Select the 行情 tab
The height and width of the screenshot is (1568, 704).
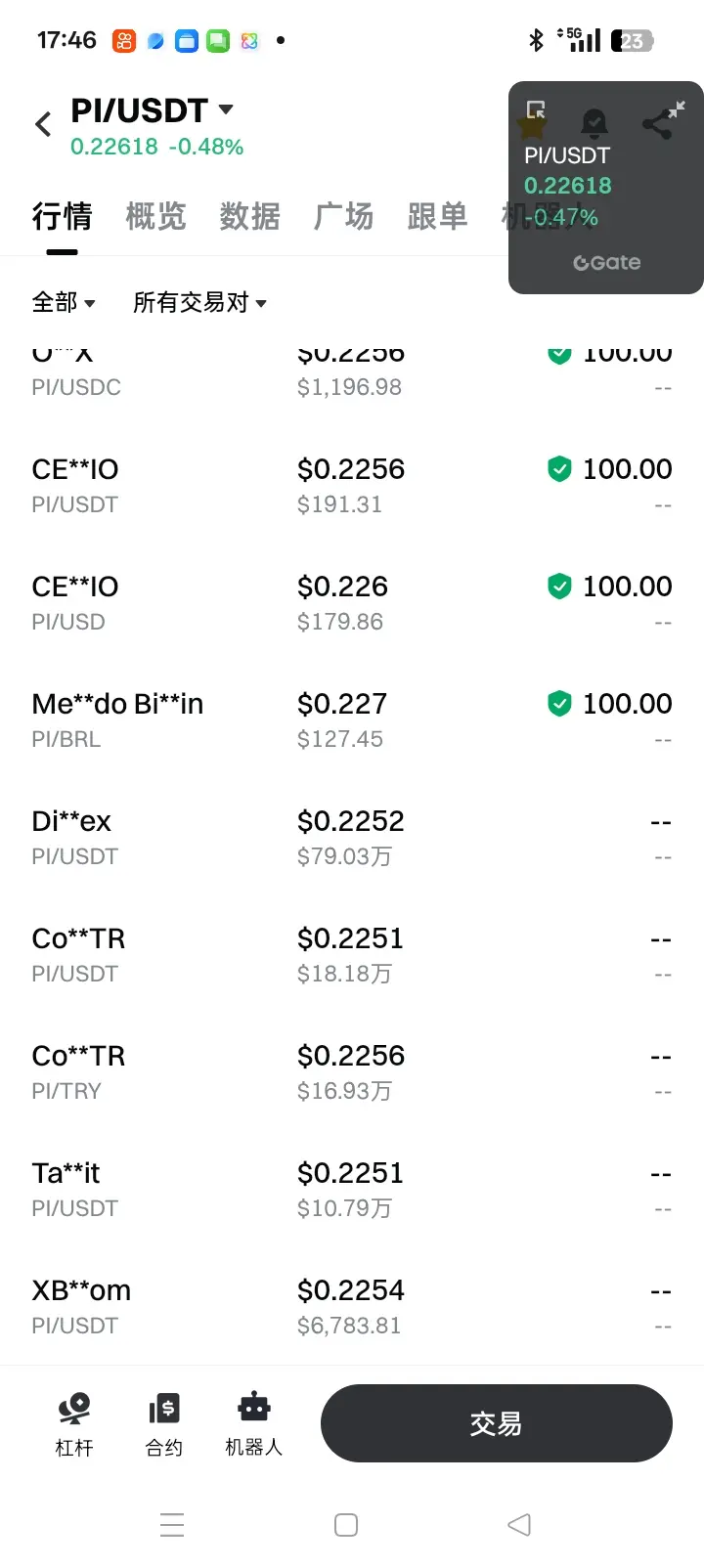[x=62, y=216]
